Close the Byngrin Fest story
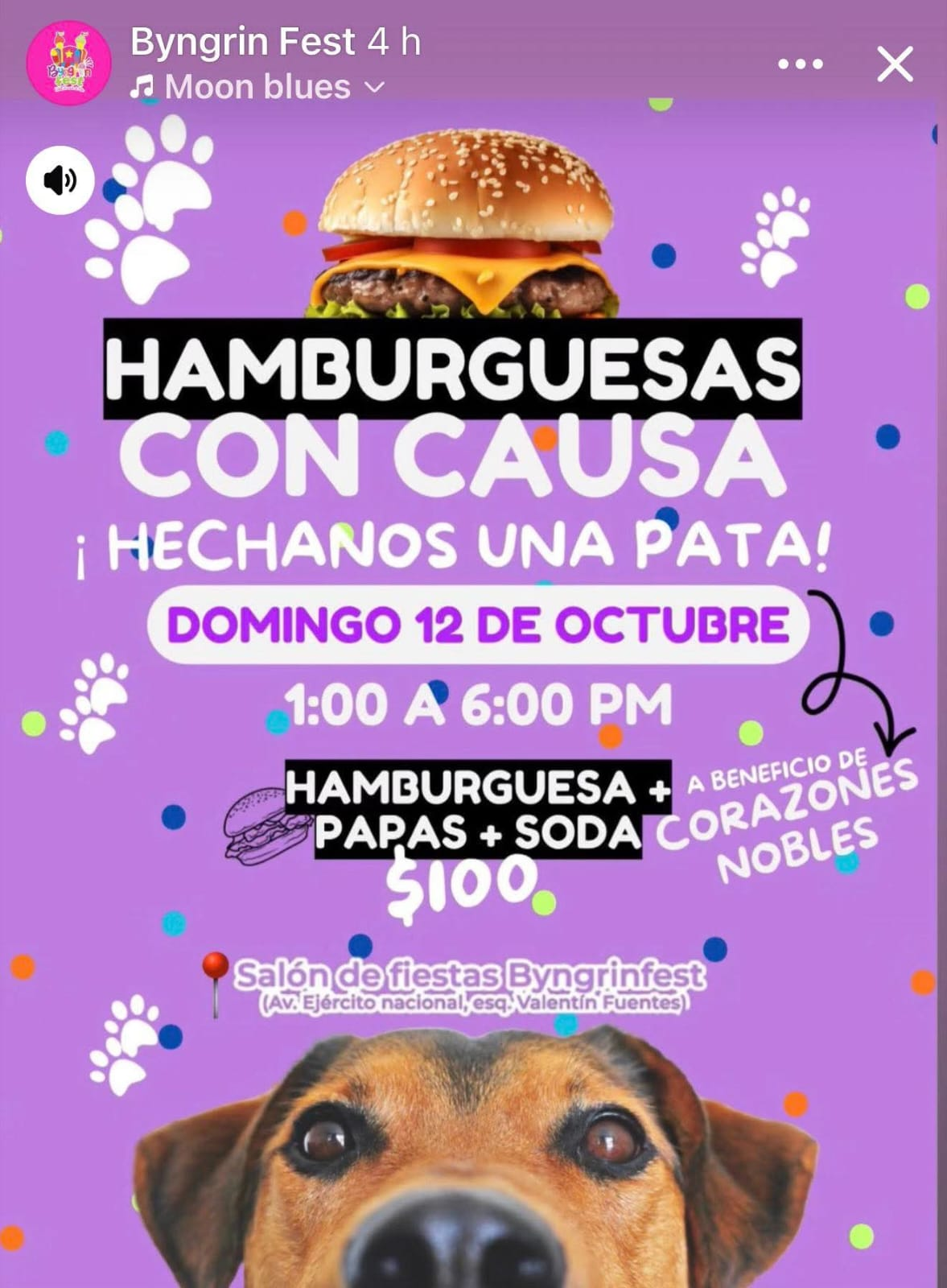 pyautogui.click(x=895, y=64)
